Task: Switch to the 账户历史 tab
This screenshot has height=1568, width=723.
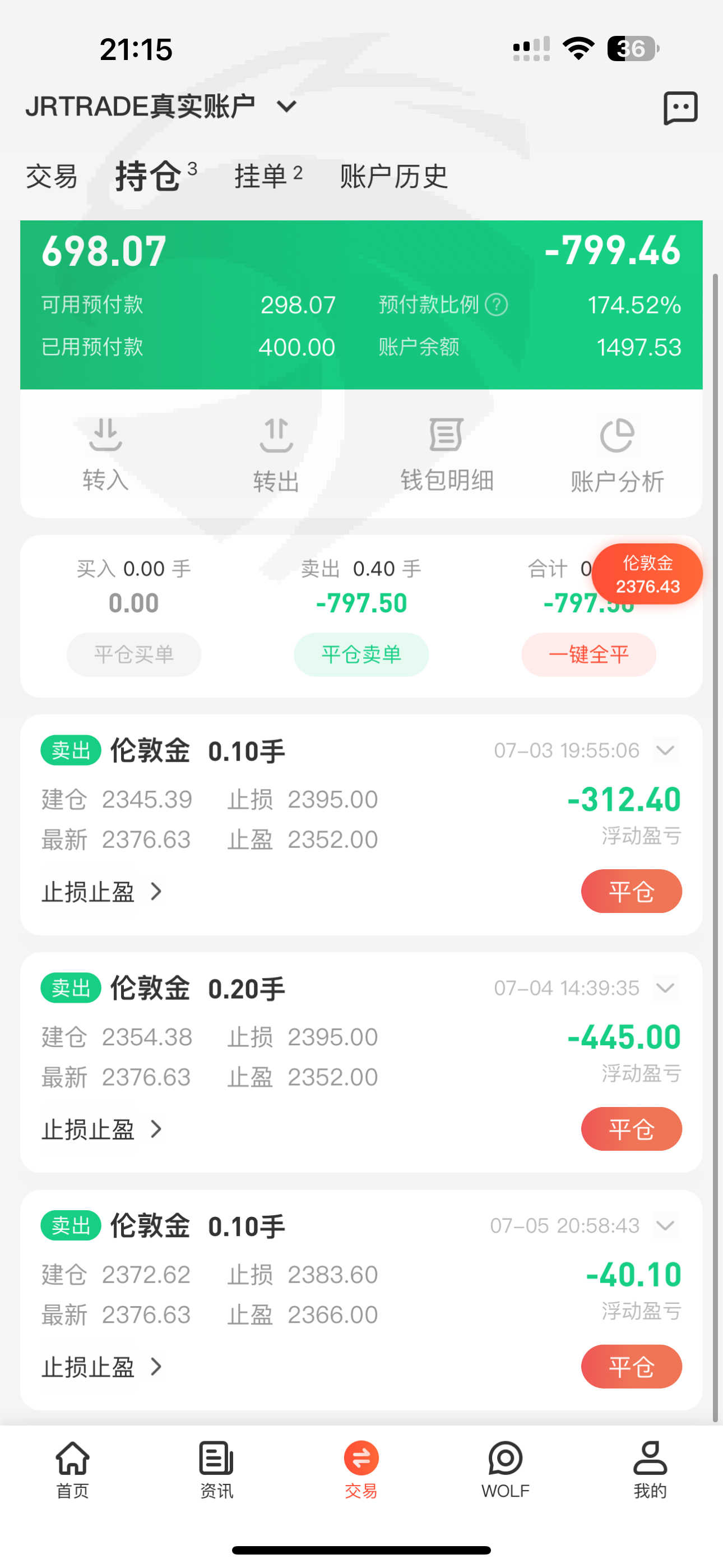Action: [x=393, y=177]
